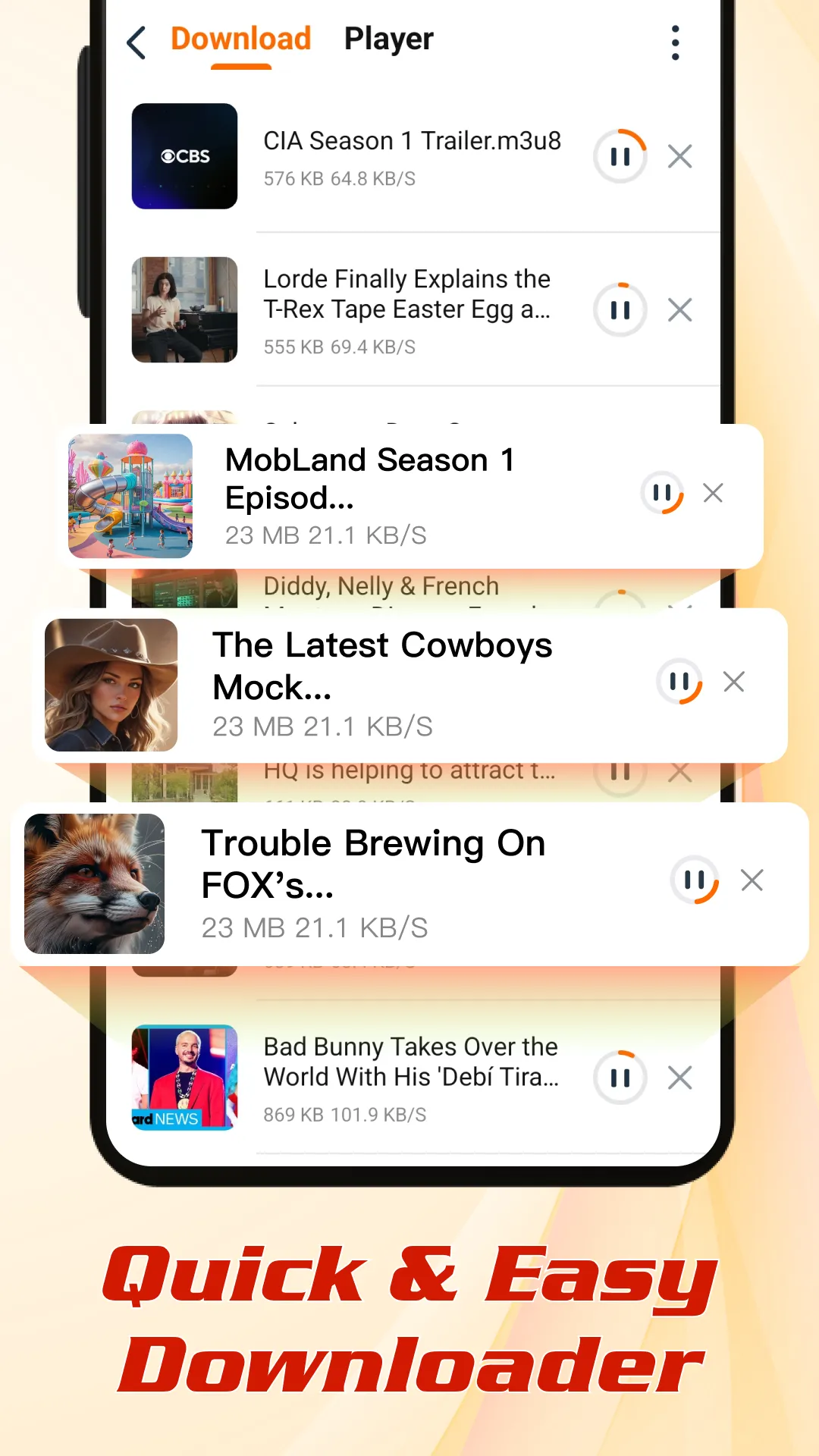The height and width of the screenshot is (1456, 819).
Task: Cancel The Latest Cowboys Mock download
Action: 733,682
